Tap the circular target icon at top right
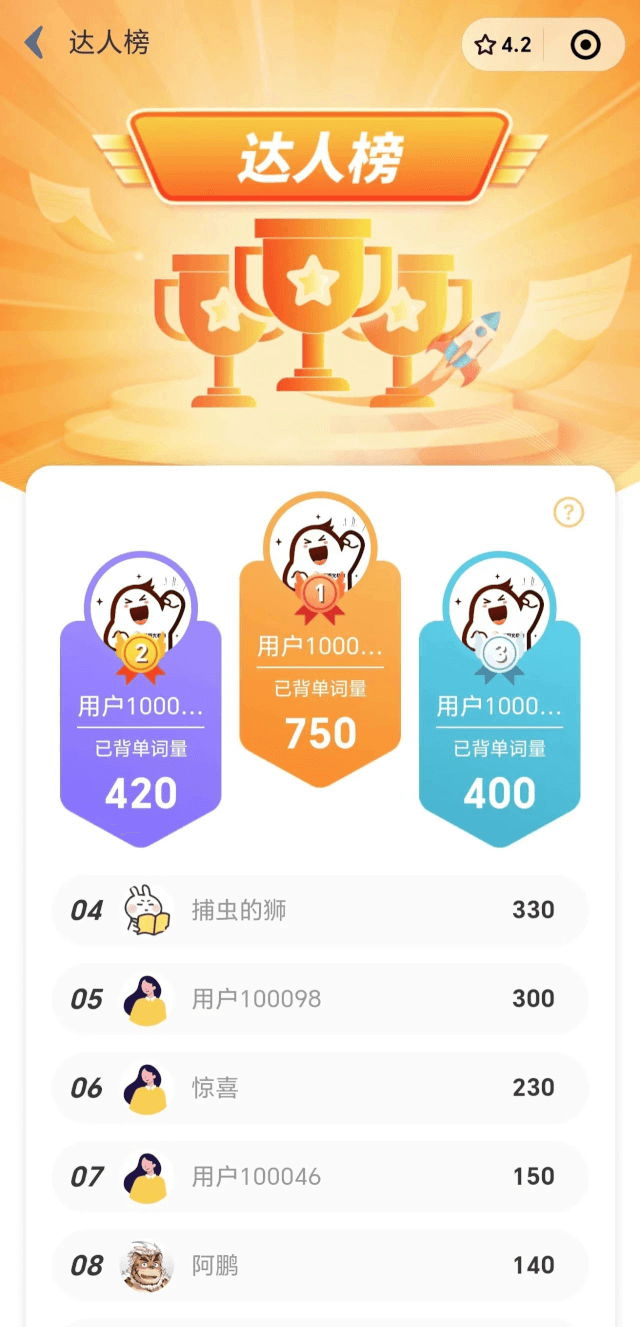 [585, 45]
